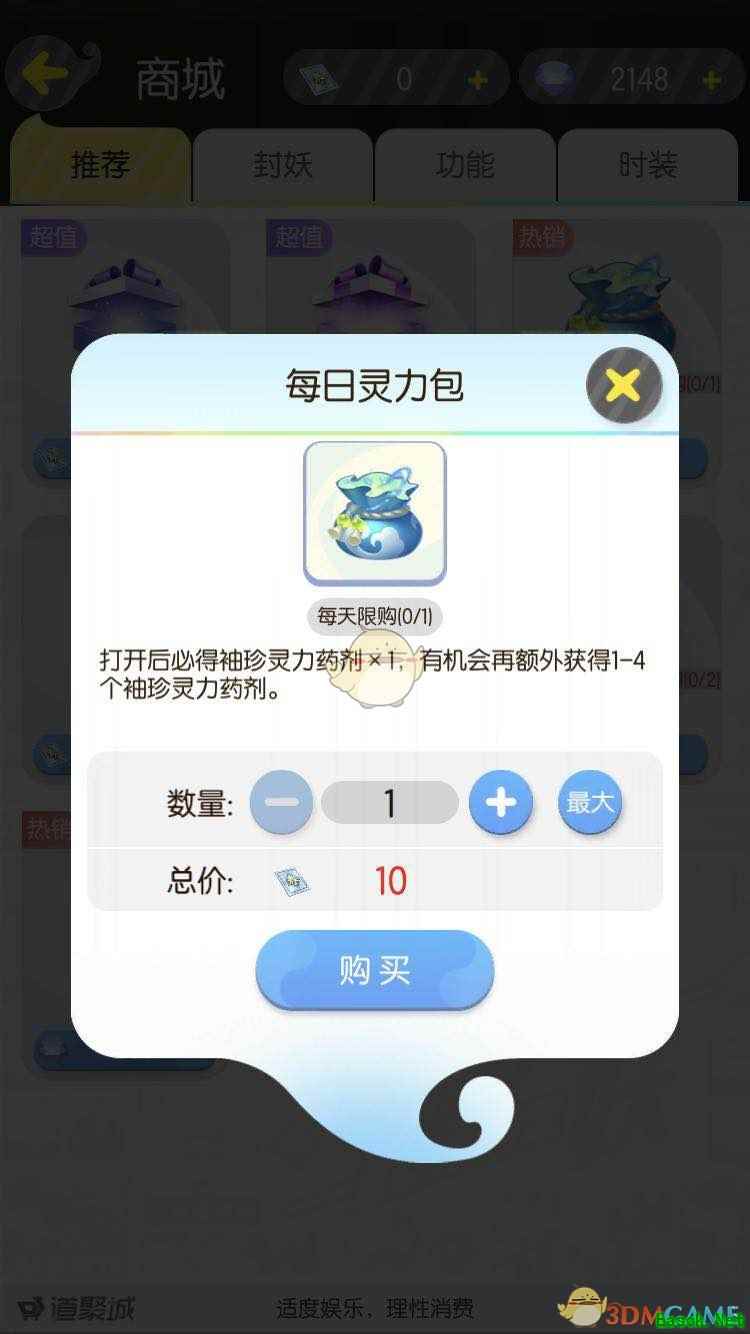Add more tickets via plus beside 0
The height and width of the screenshot is (1334, 750).
click(x=478, y=80)
